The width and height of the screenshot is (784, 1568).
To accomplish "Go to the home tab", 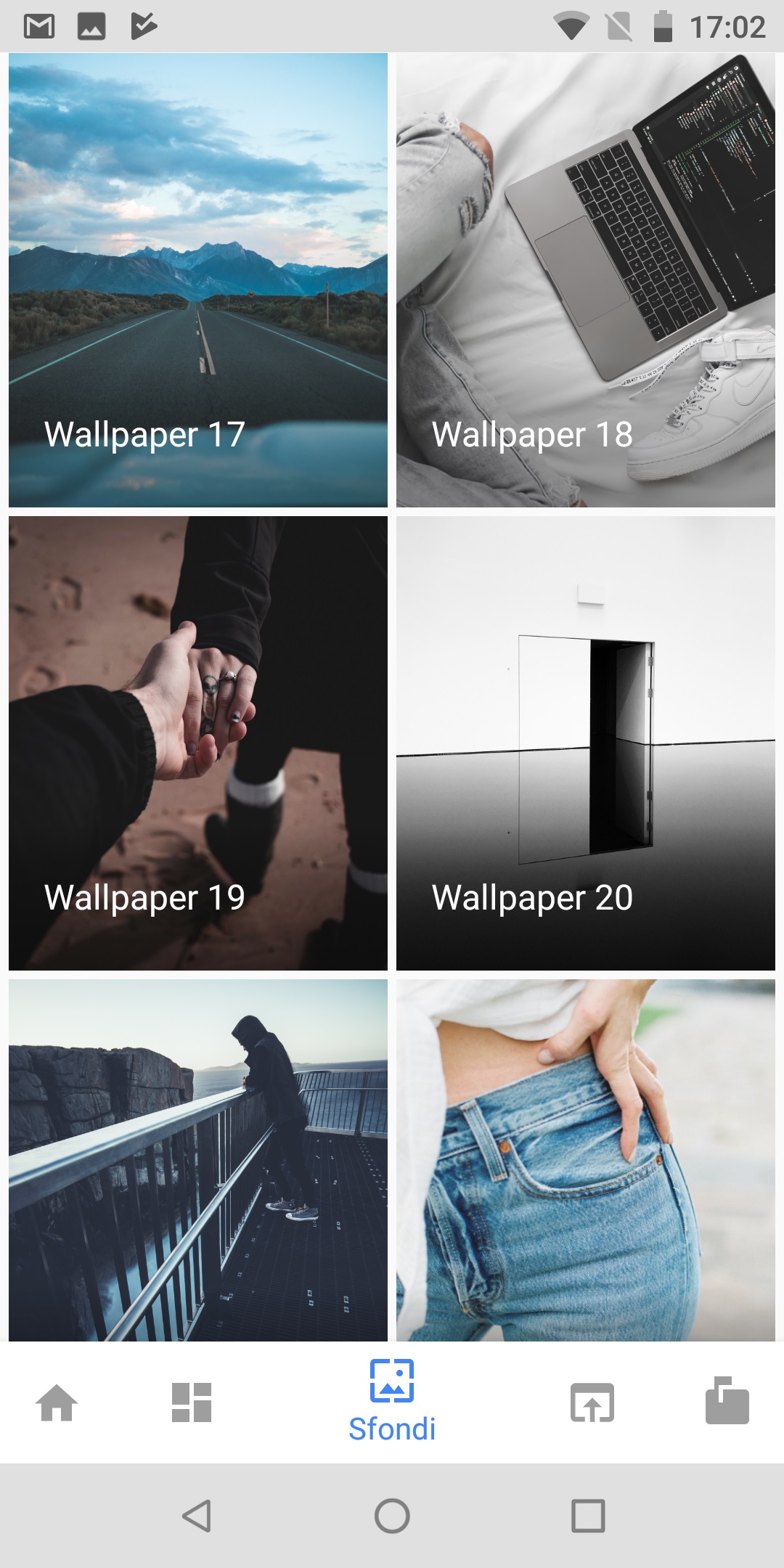I will (57, 1402).
